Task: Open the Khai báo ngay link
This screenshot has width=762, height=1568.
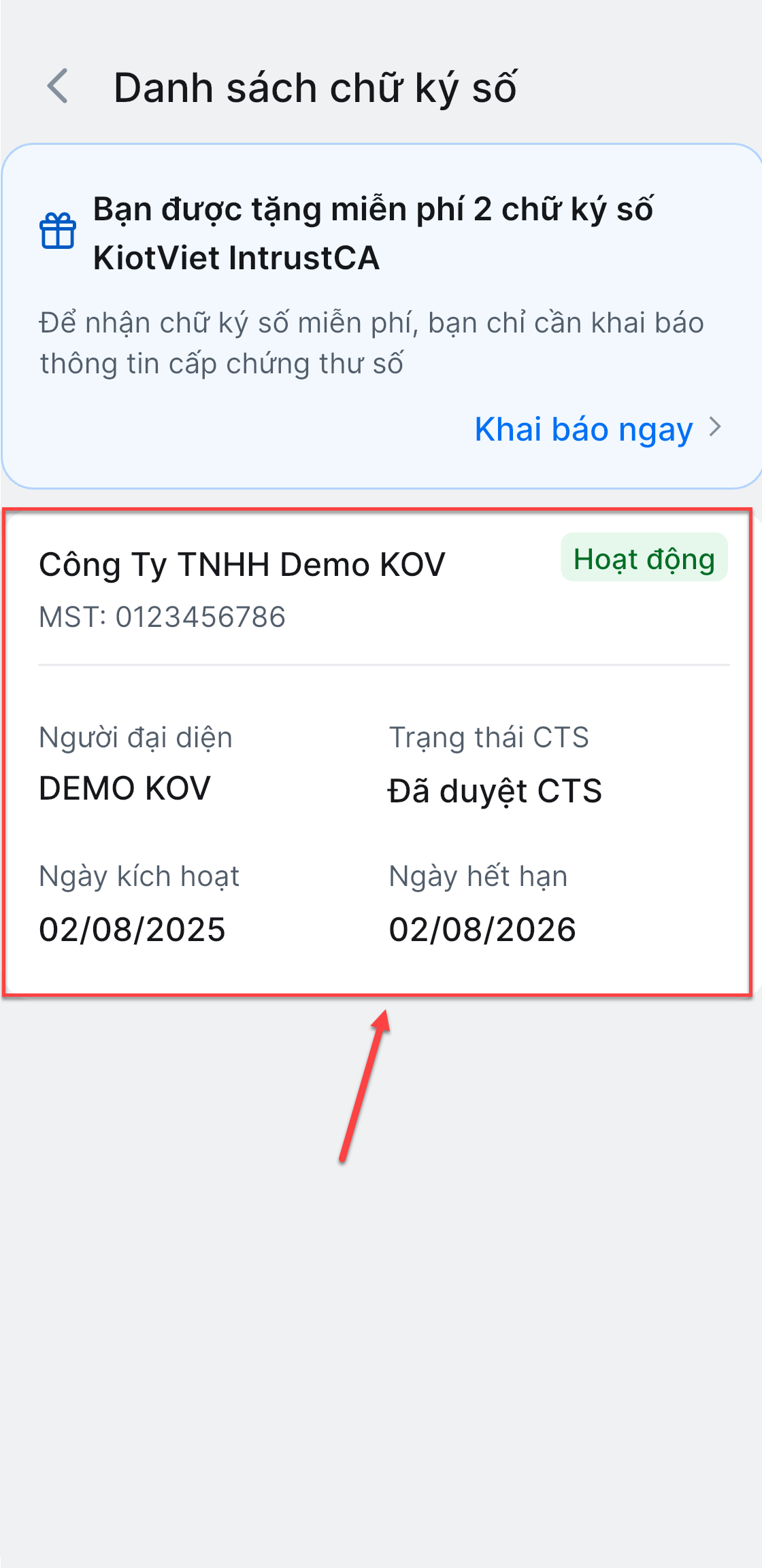Action: (x=597, y=429)
